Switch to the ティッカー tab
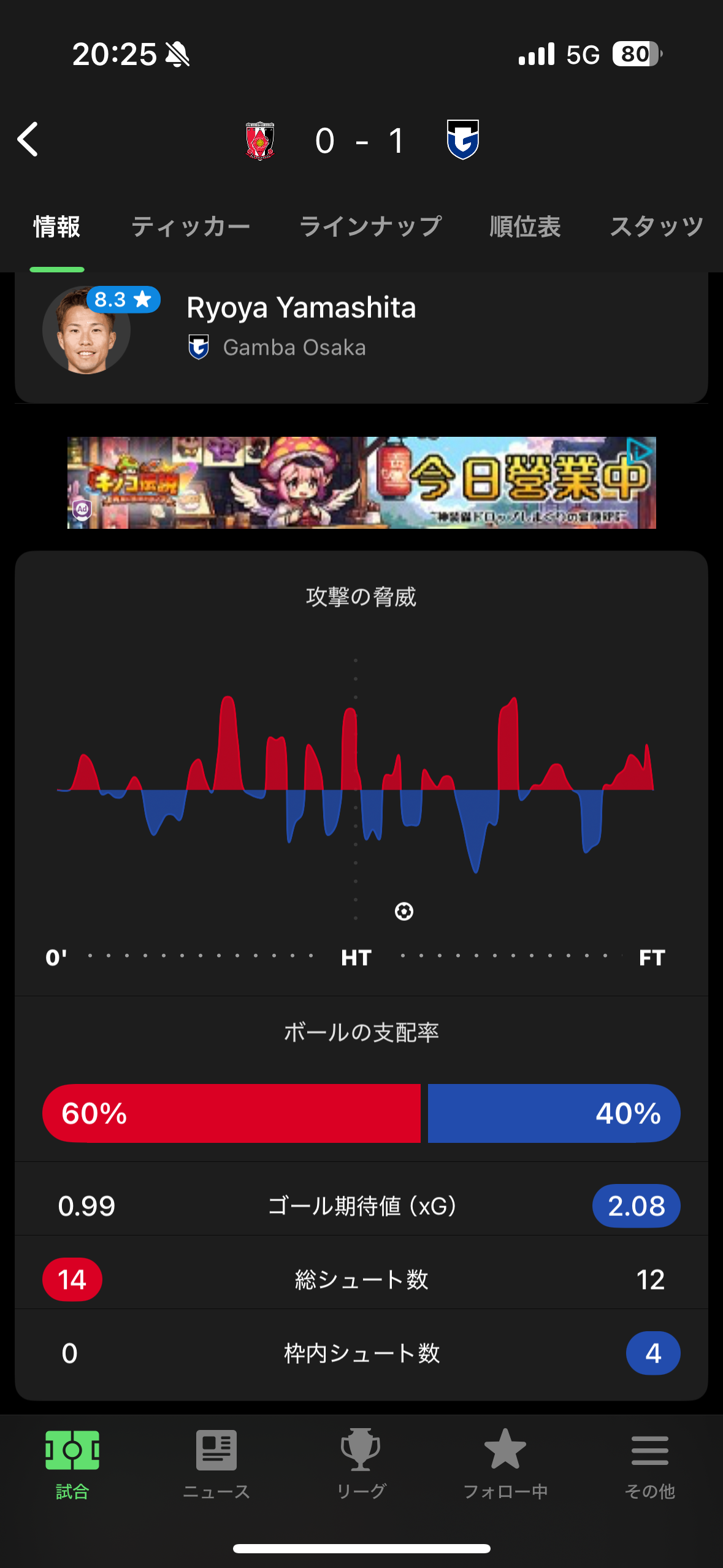This screenshot has width=723, height=1568. [191, 226]
